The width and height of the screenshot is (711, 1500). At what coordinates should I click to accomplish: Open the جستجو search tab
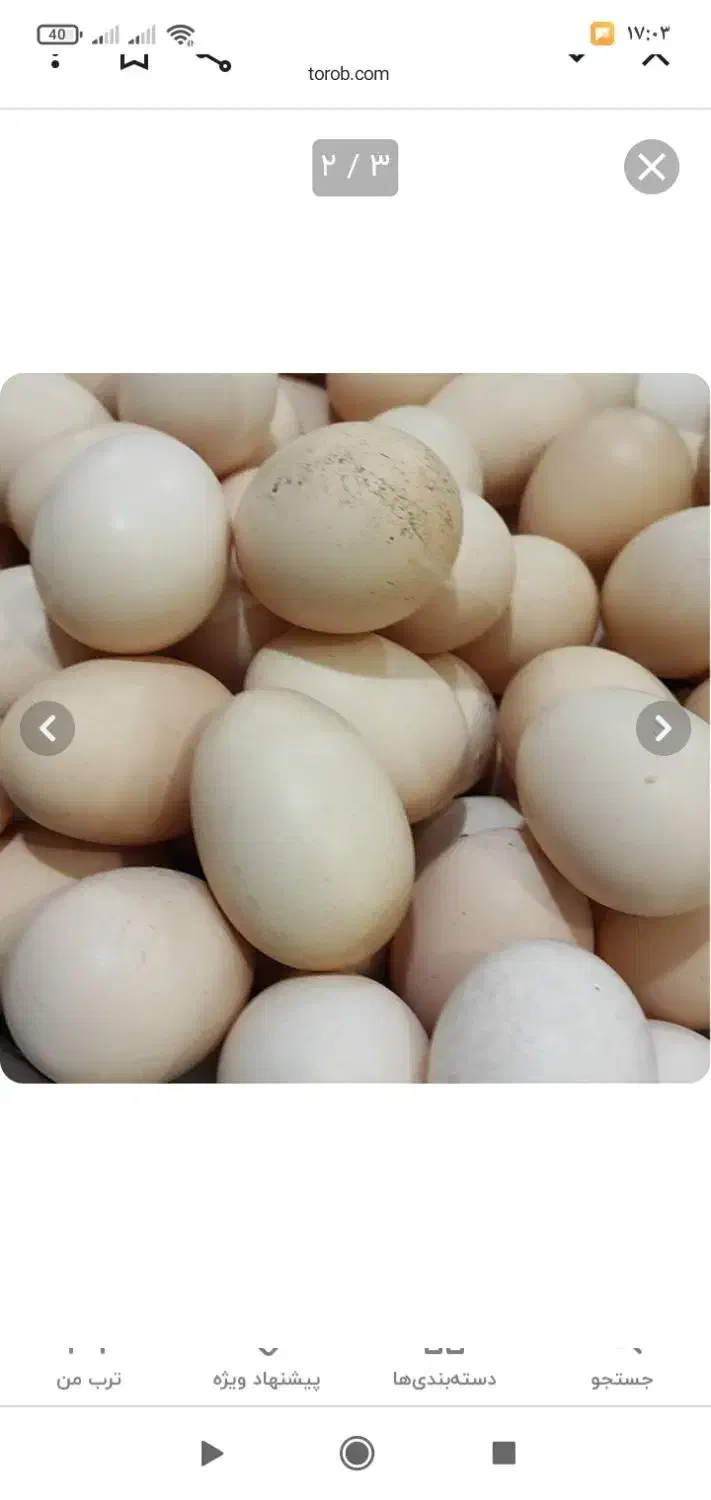coord(622,1368)
